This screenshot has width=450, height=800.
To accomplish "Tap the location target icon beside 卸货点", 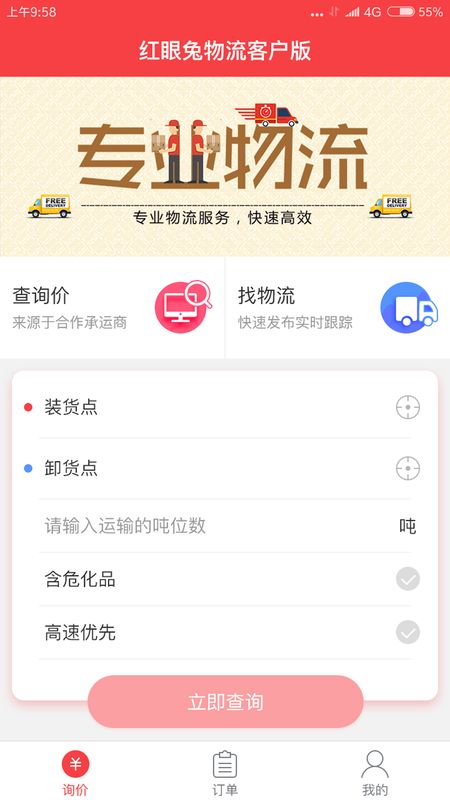I will click(x=408, y=468).
